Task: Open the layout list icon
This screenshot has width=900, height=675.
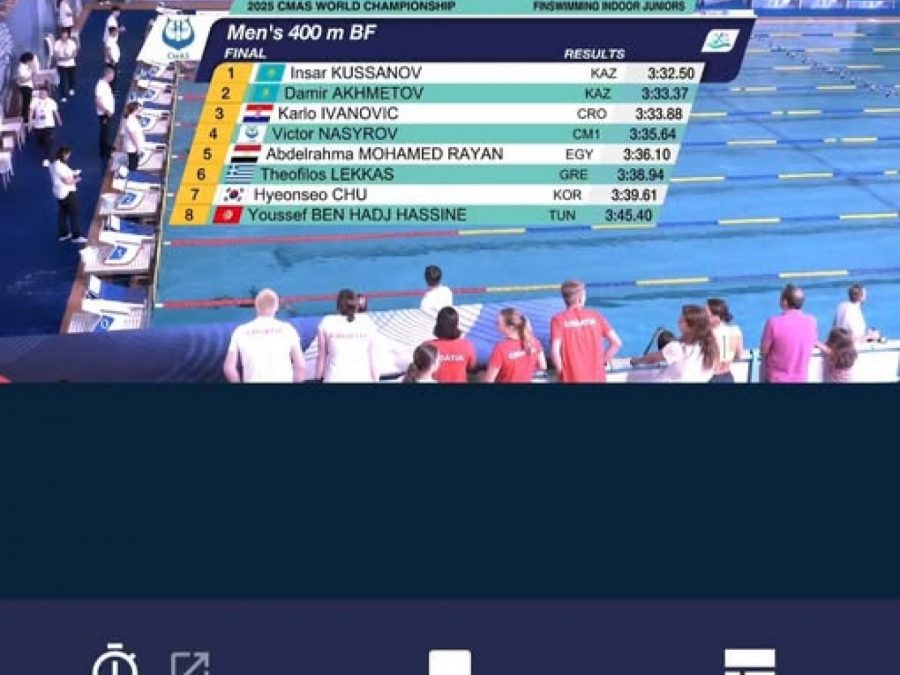Action: coord(749,662)
